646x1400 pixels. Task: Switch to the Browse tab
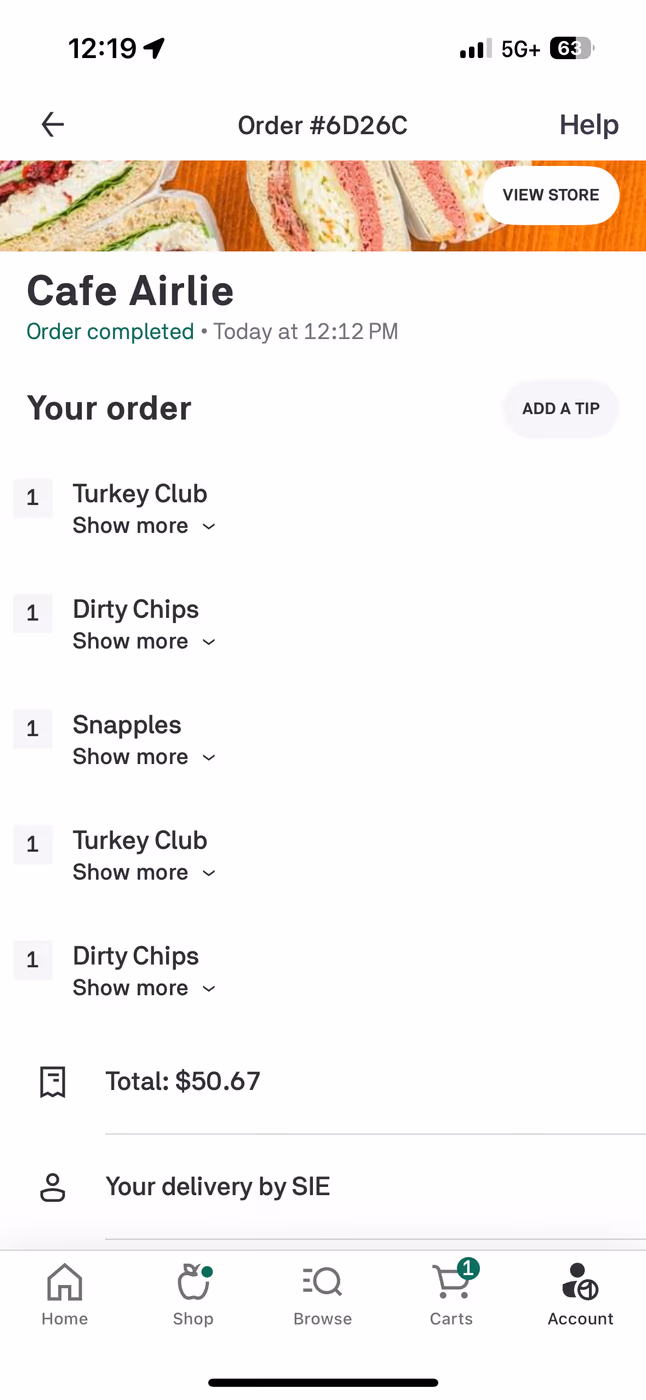(322, 1295)
